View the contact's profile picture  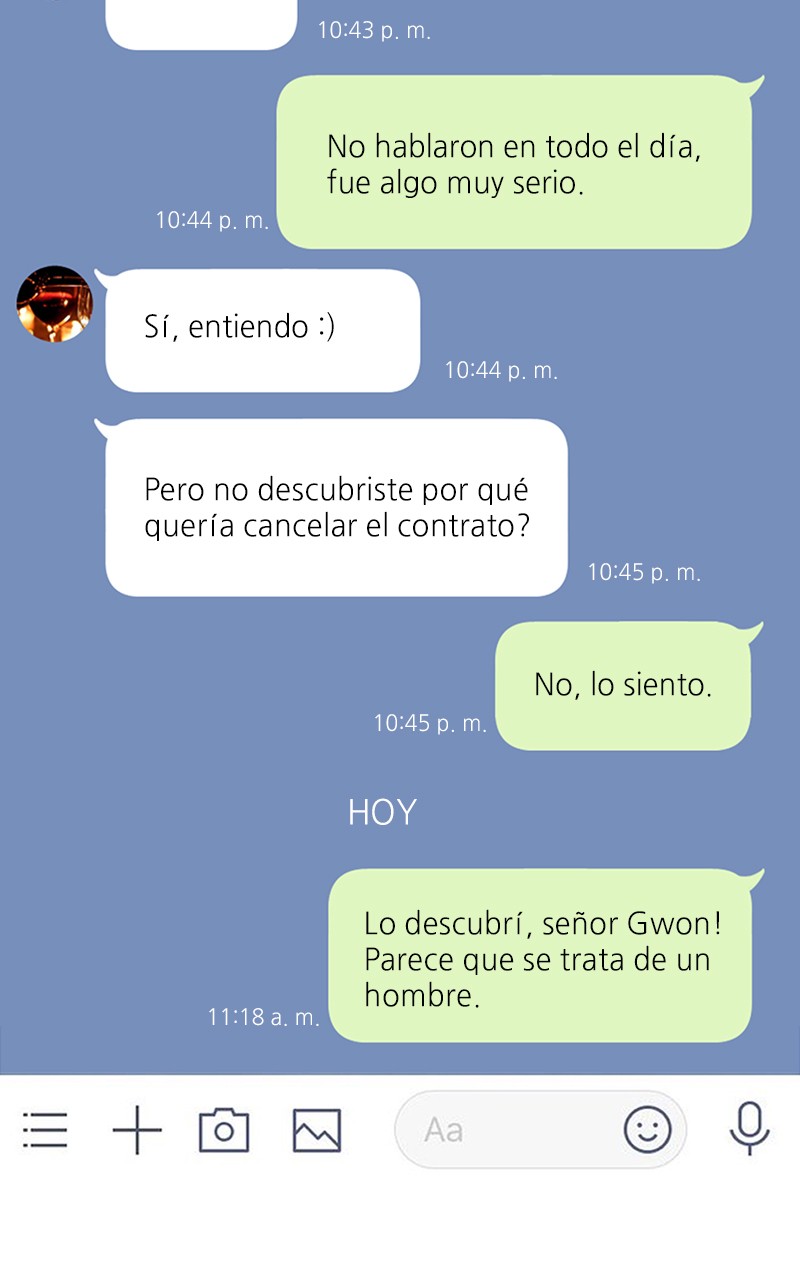[x=55, y=304]
